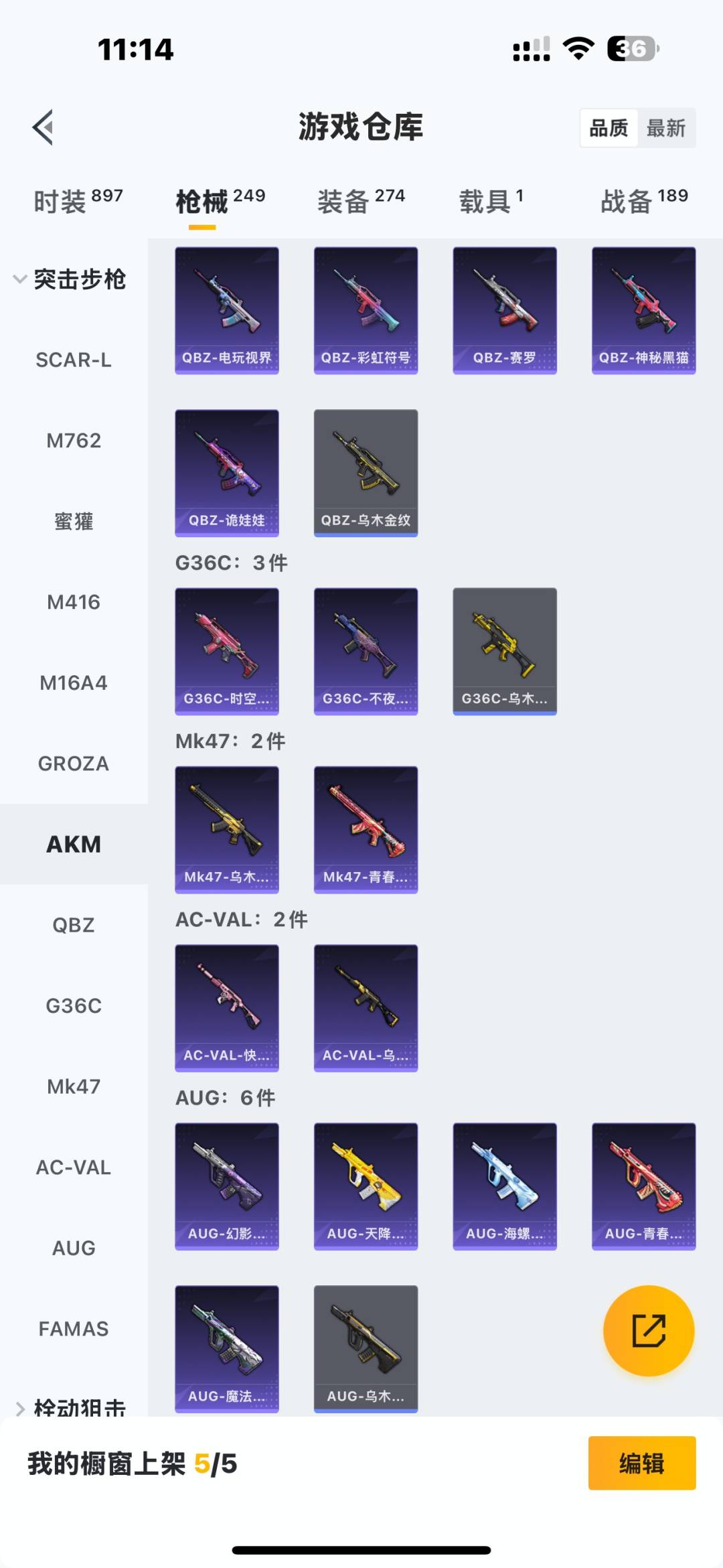Open the AUG-天降 skin tile
The image size is (723, 1568).
click(366, 1186)
